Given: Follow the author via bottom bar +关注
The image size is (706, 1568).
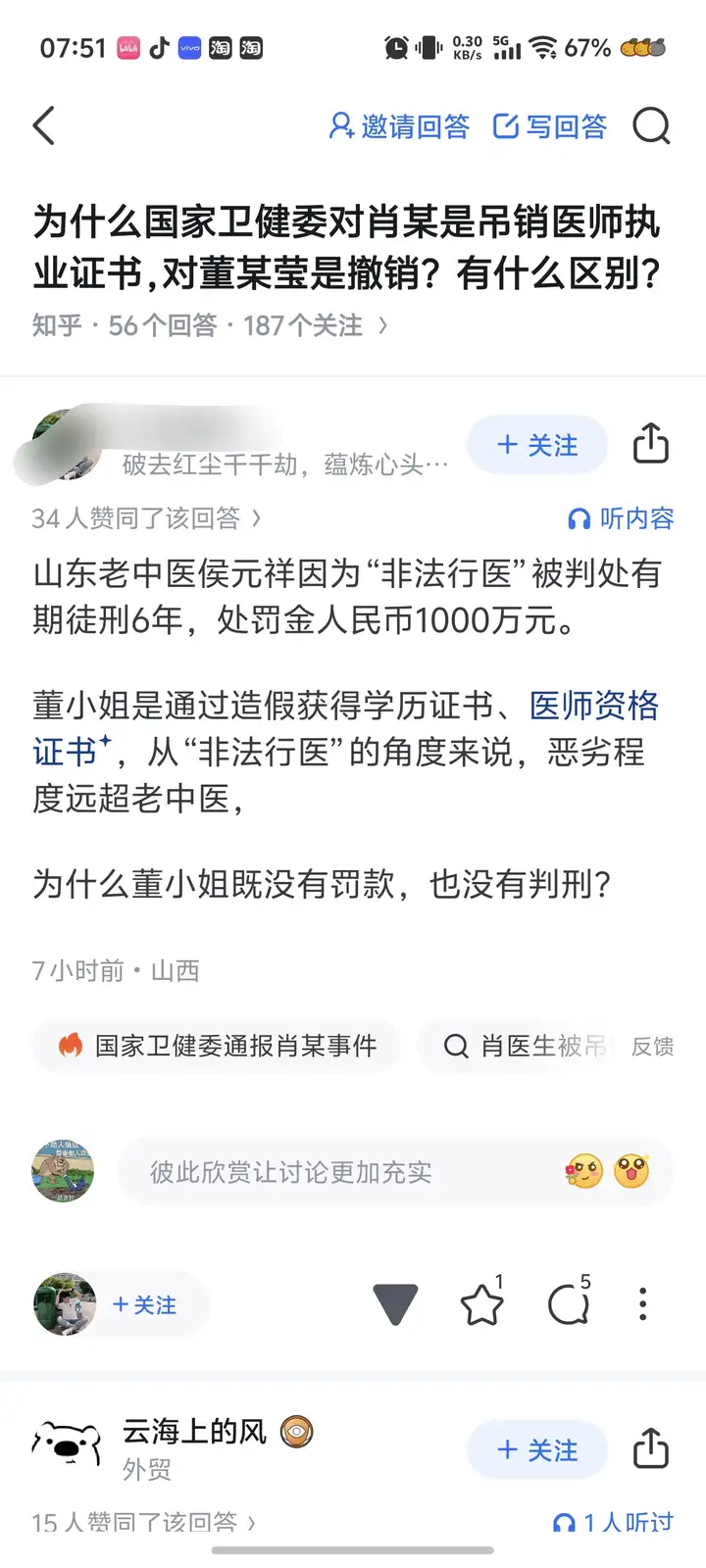Looking at the screenshot, I should 145,1305.
